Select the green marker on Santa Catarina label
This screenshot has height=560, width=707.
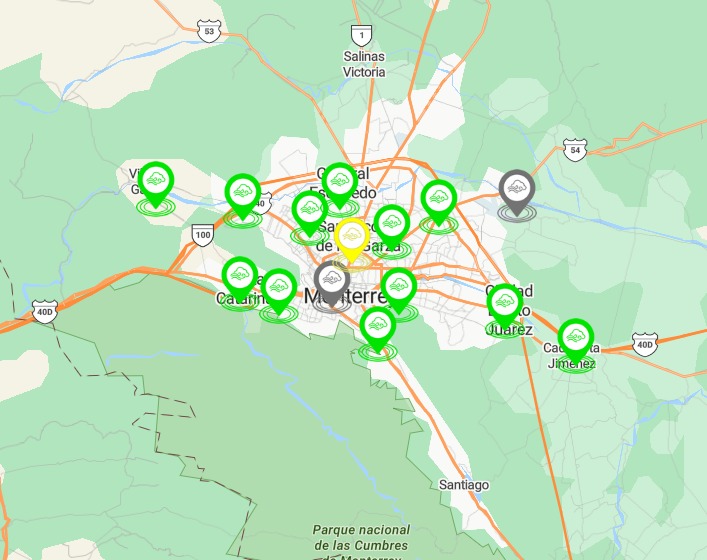point(240,275)
